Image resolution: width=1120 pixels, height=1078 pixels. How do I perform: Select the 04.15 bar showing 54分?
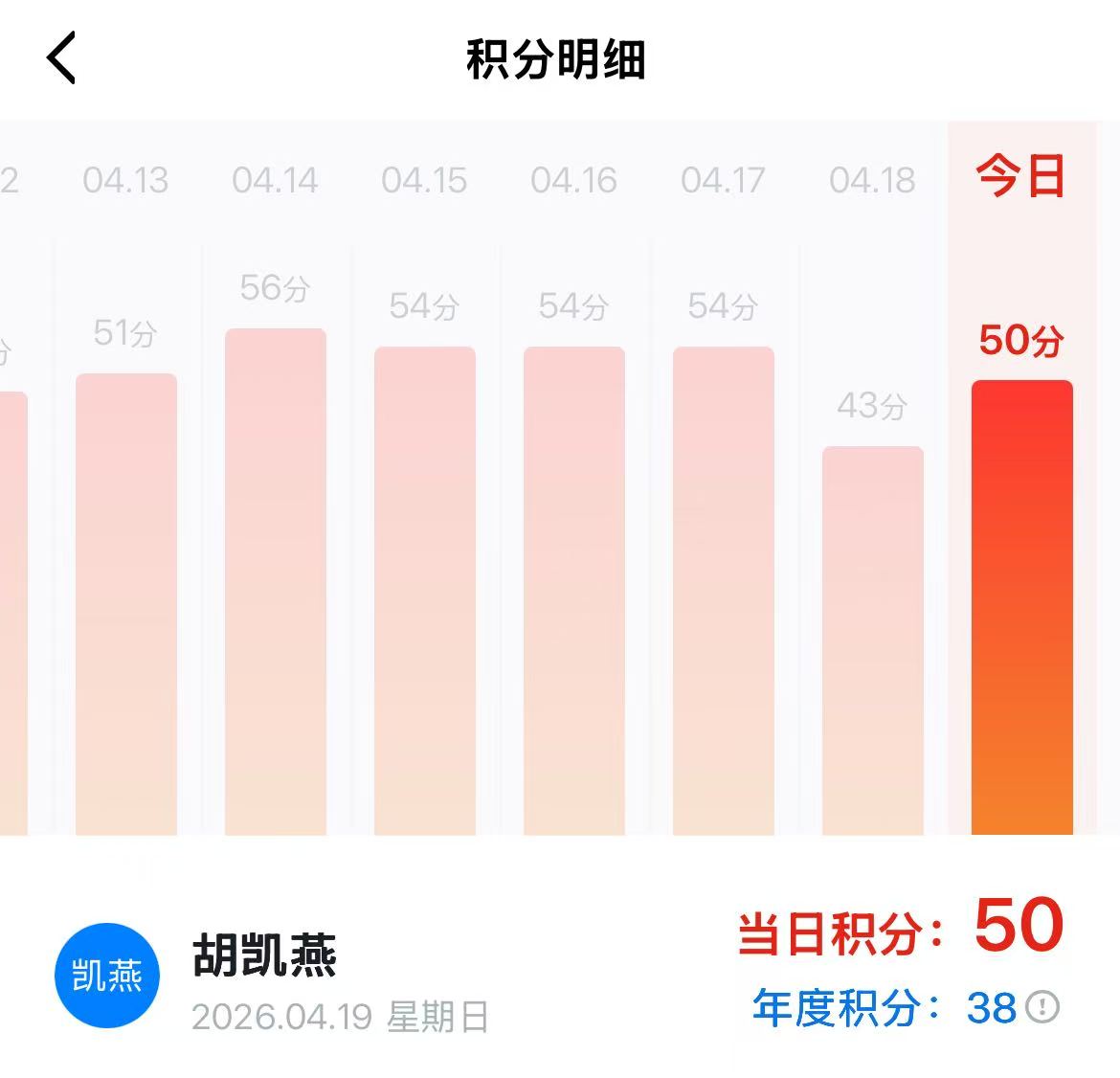pyautogui.click(x=425, y=591)
